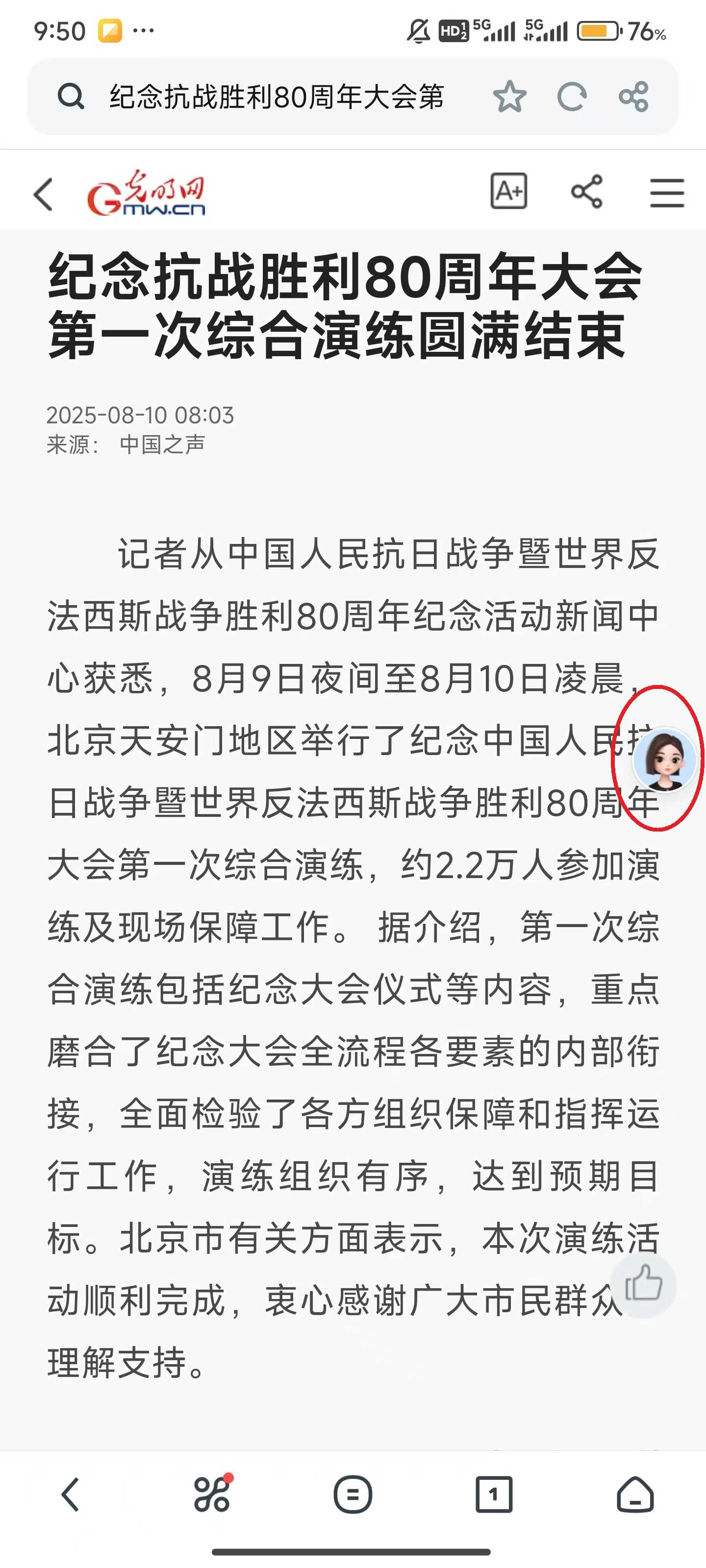Bookmark this page with the star icon

(509, 97)
